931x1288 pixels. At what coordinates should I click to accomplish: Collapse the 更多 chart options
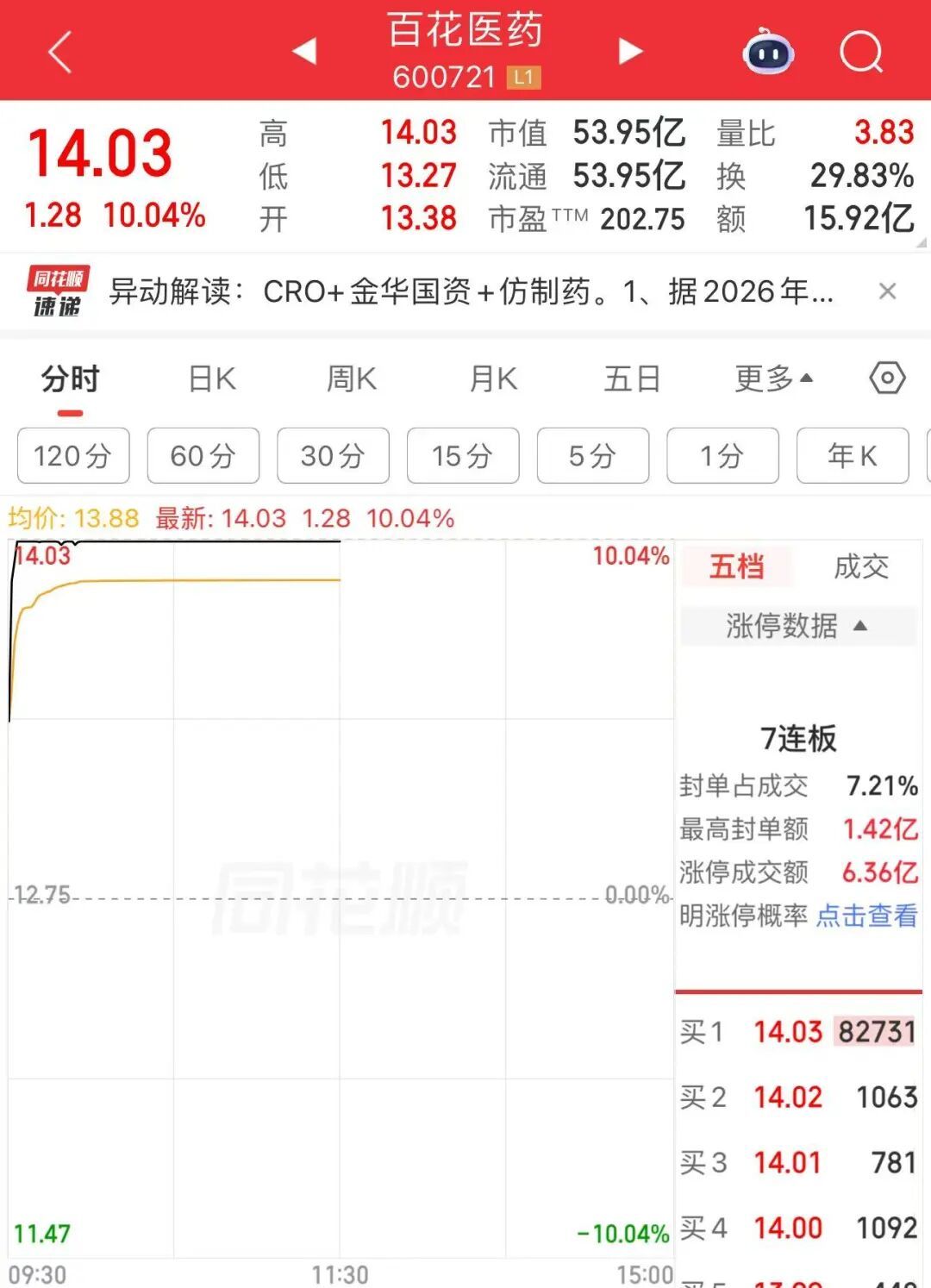coord(773,378)
